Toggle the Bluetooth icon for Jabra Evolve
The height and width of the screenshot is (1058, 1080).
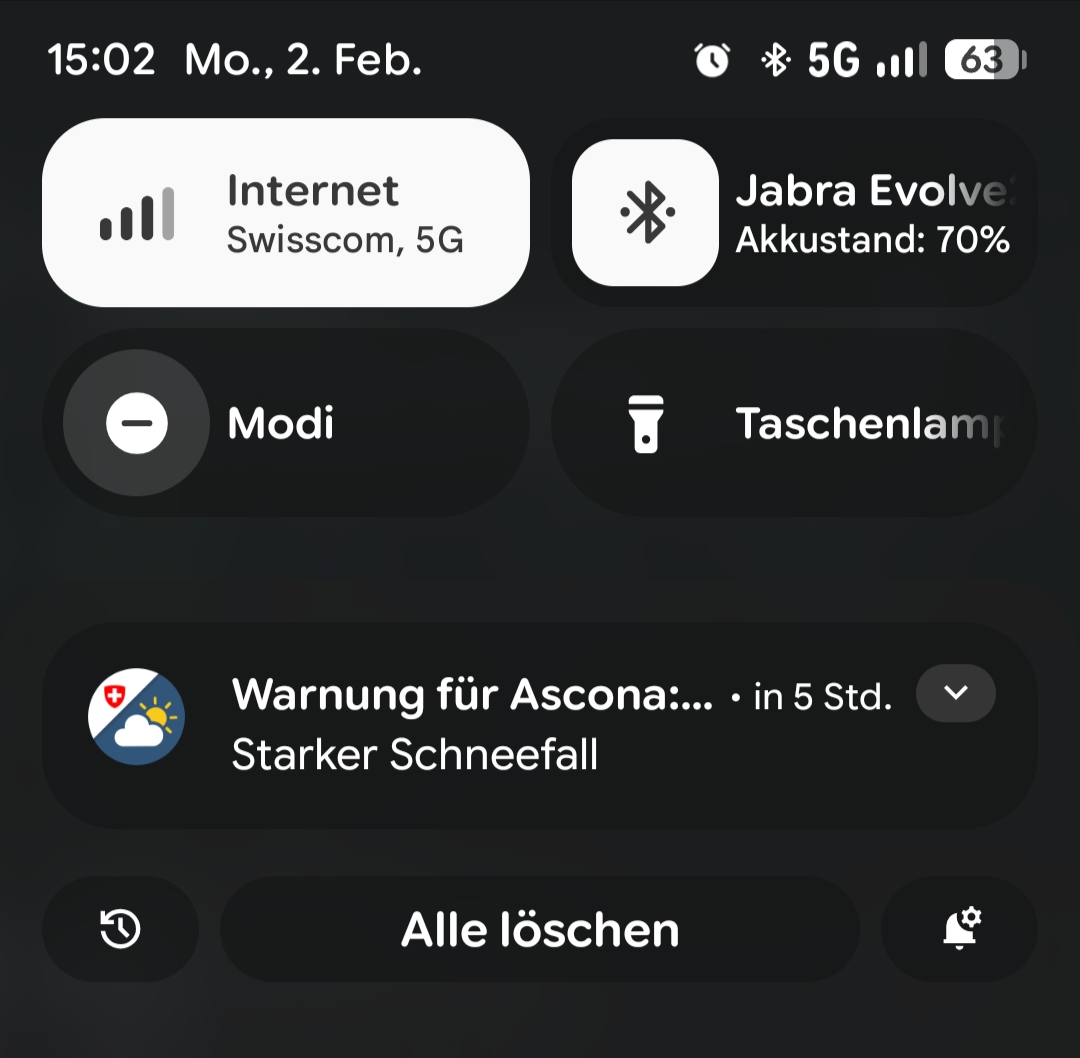tap(645, 213)
